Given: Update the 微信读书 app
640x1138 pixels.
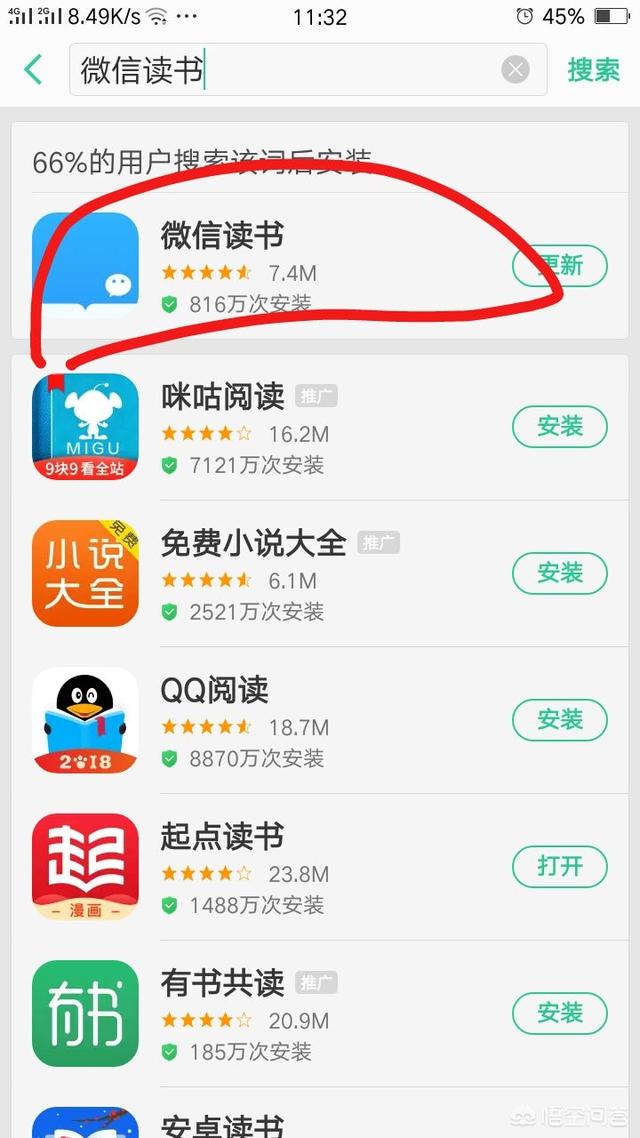Looking at the screenshot, I should click(560, 266).
